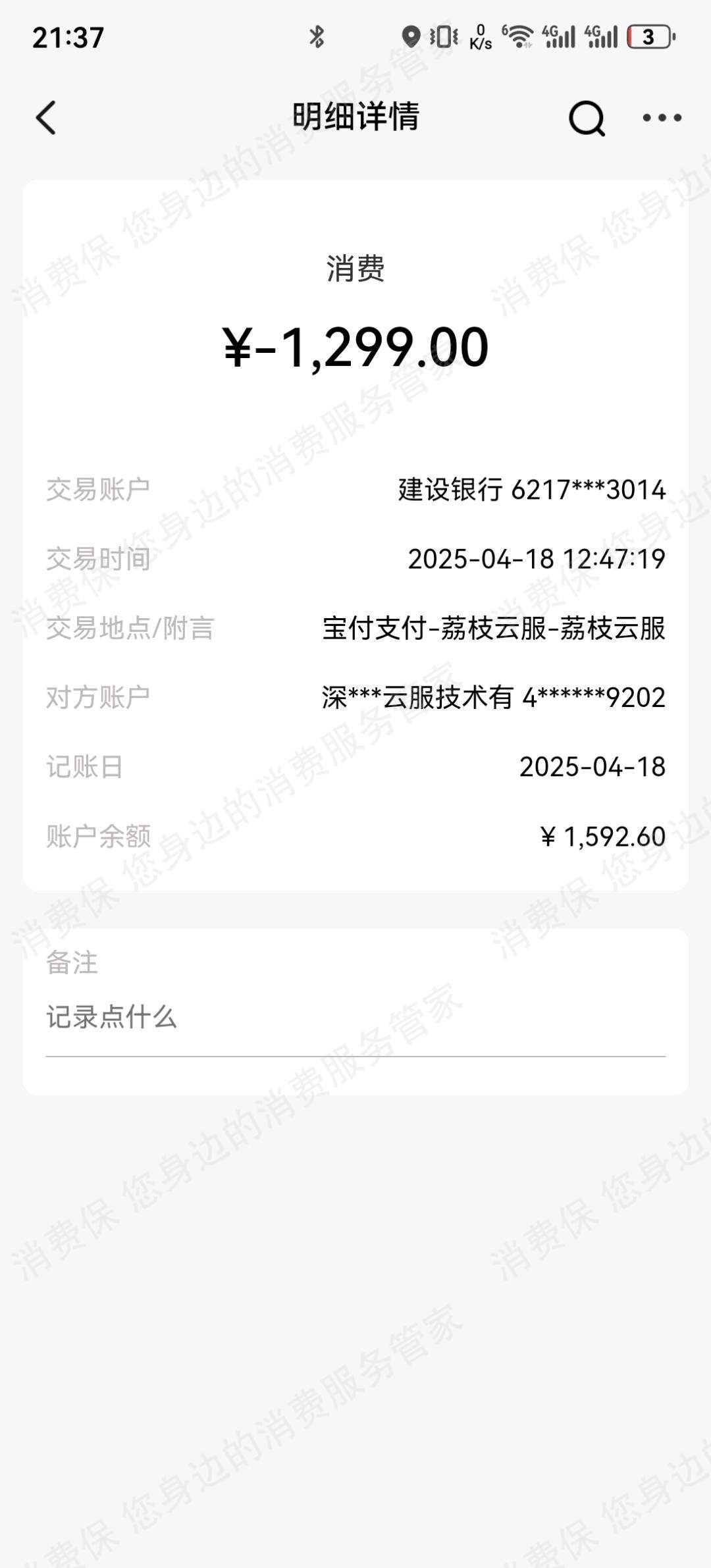Open the search function
The height and width of the screenshot is (1568, 711).
point(585,118)
